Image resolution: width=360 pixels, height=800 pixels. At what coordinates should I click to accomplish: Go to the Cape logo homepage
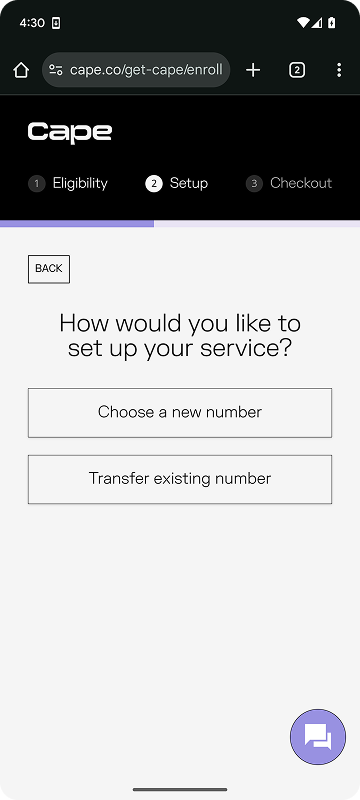70,133
